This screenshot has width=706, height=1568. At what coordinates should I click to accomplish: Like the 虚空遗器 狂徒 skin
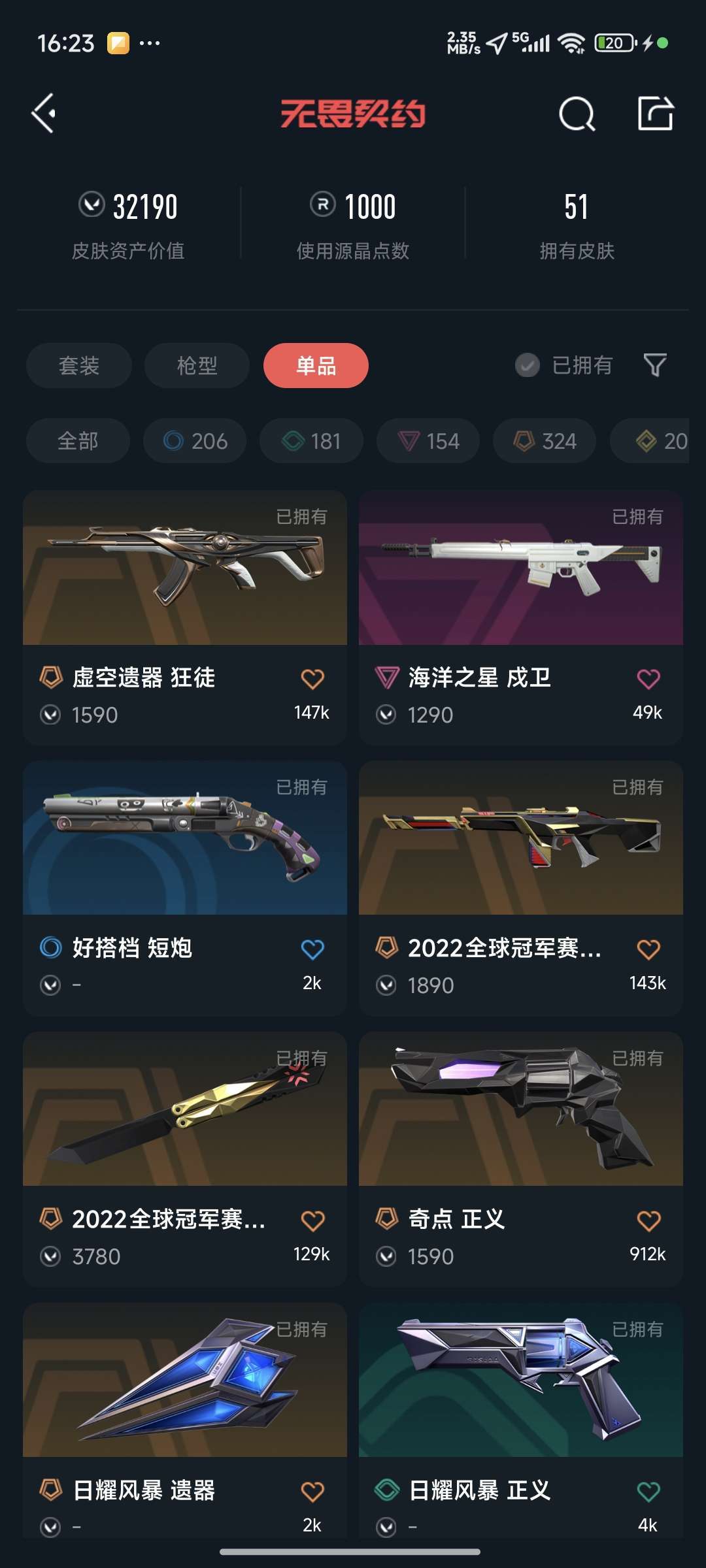pos(312,679)
